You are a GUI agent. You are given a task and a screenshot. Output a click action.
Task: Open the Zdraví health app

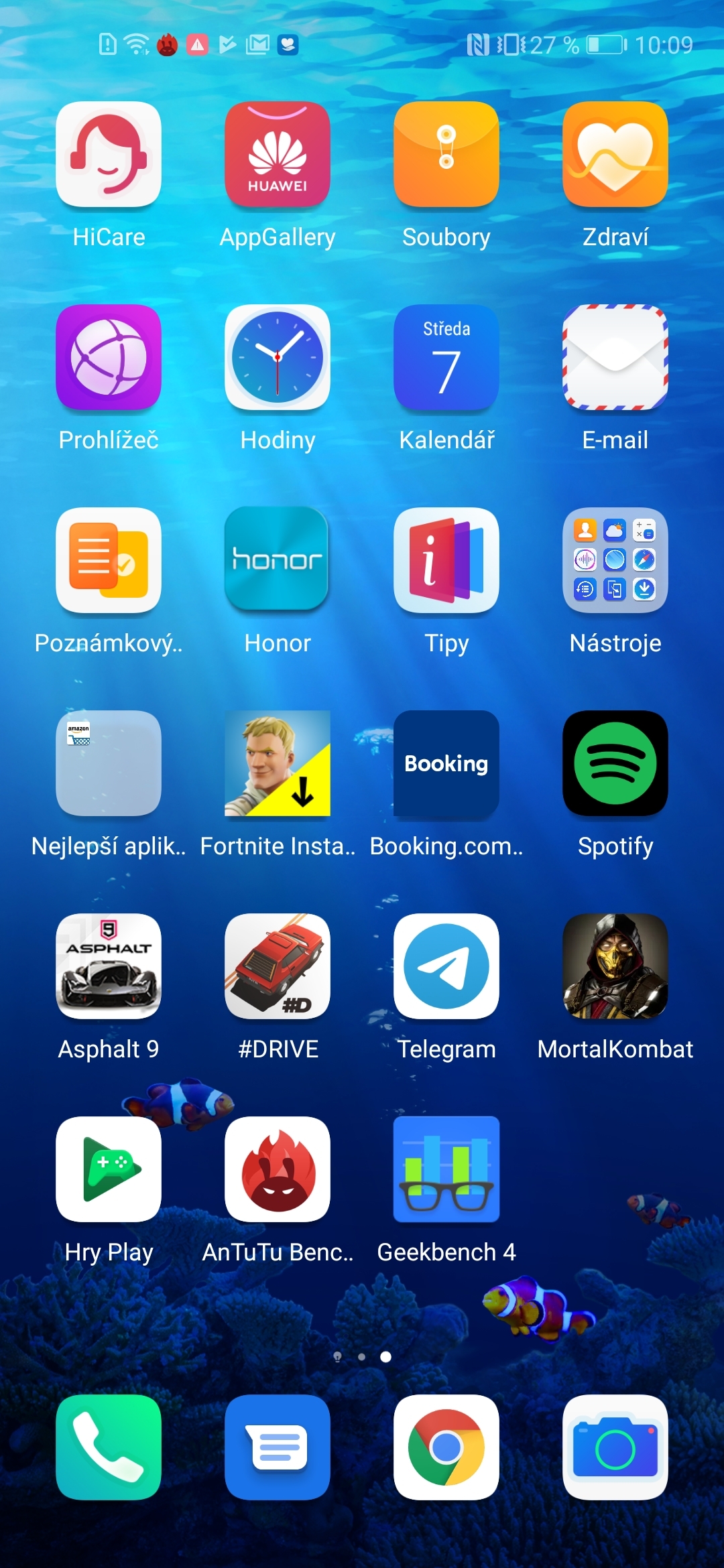click(614, 155)
